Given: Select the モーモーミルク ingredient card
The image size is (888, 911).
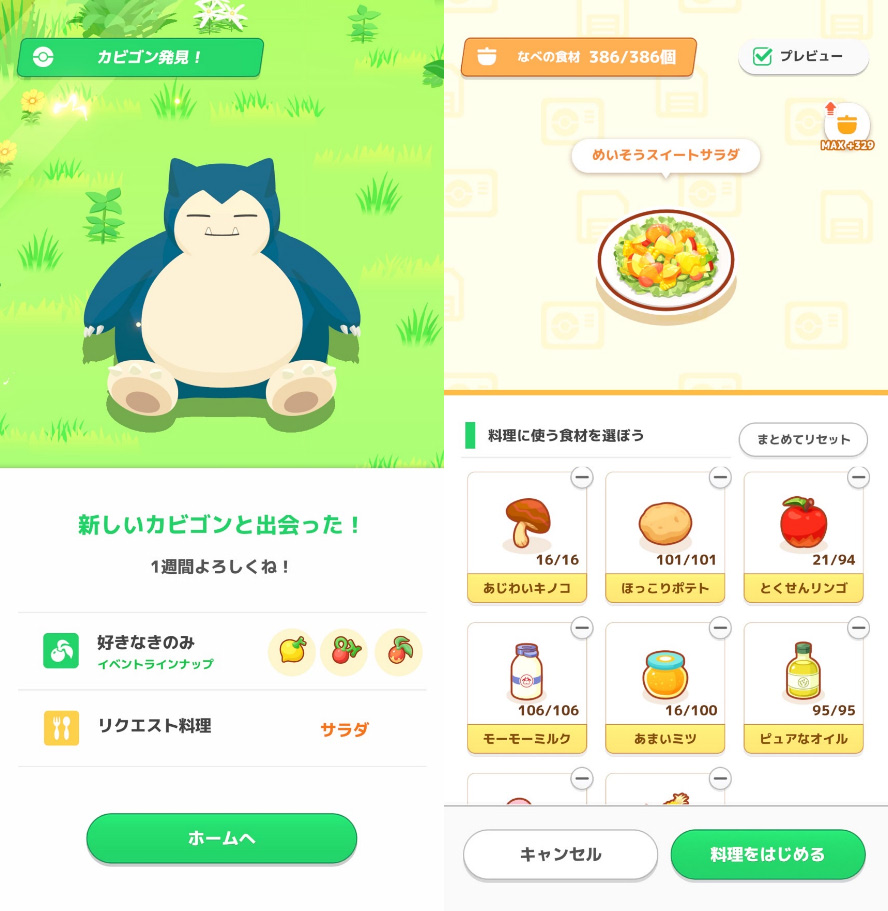Looking at the screenshot, I should [x=527, y=687].
